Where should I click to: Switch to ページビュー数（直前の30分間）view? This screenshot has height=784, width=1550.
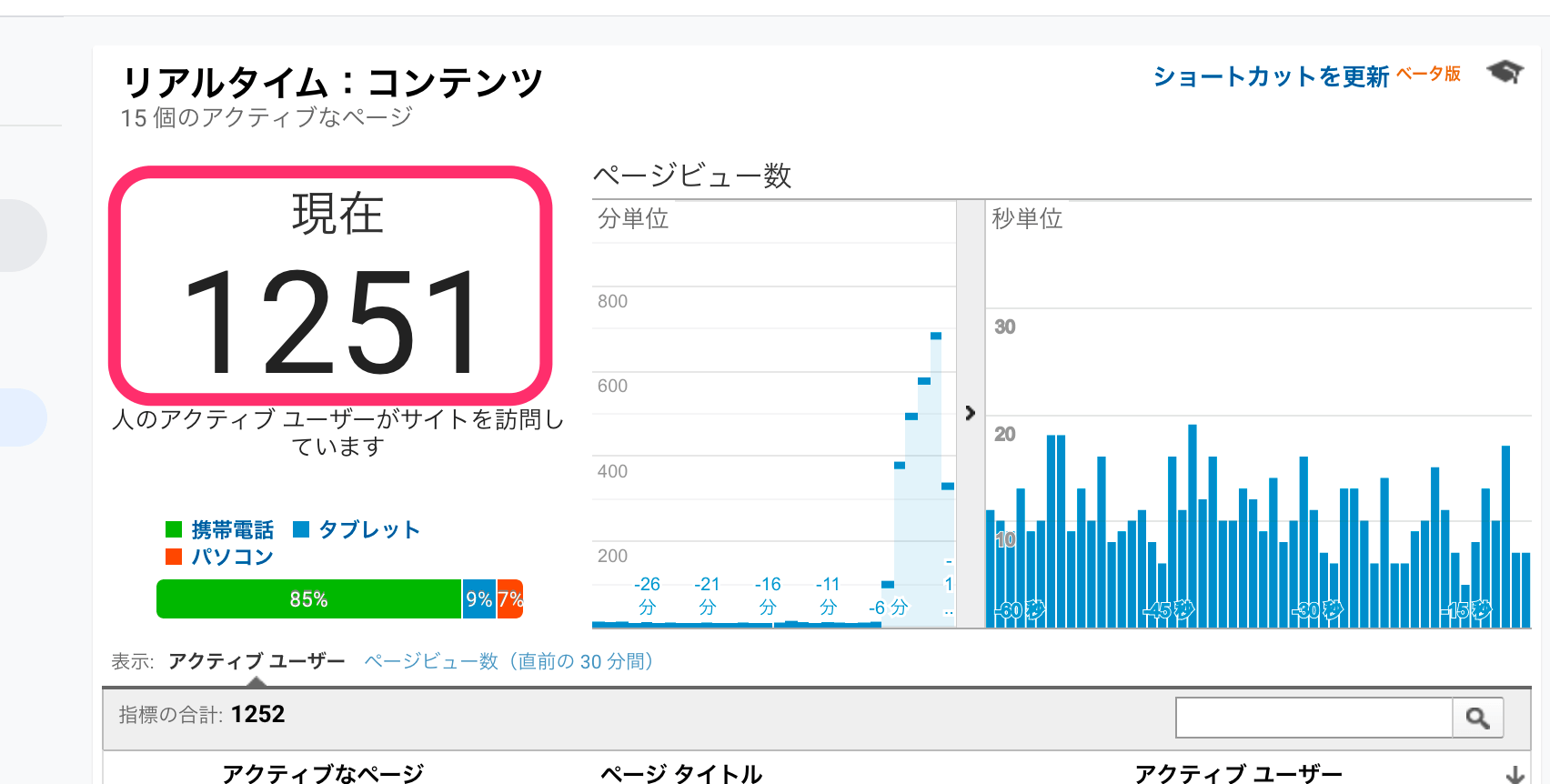click(x=508, y=661)
